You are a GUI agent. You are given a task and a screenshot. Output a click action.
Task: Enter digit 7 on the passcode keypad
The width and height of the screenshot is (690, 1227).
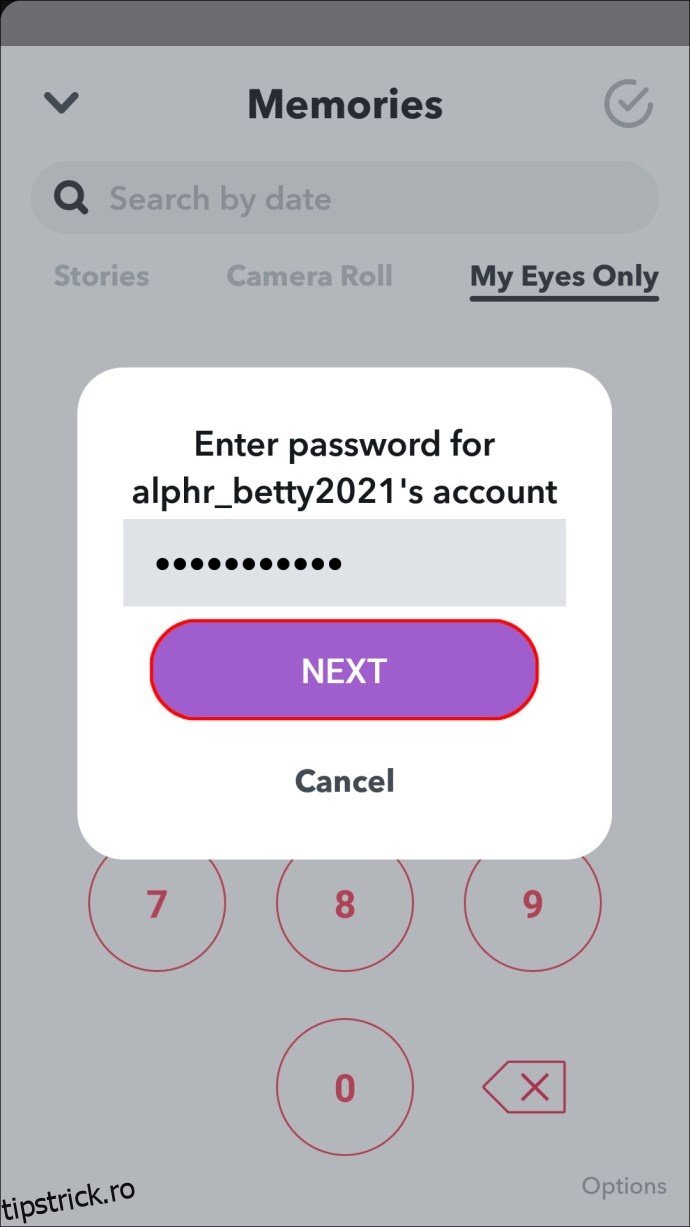[157, 906]
